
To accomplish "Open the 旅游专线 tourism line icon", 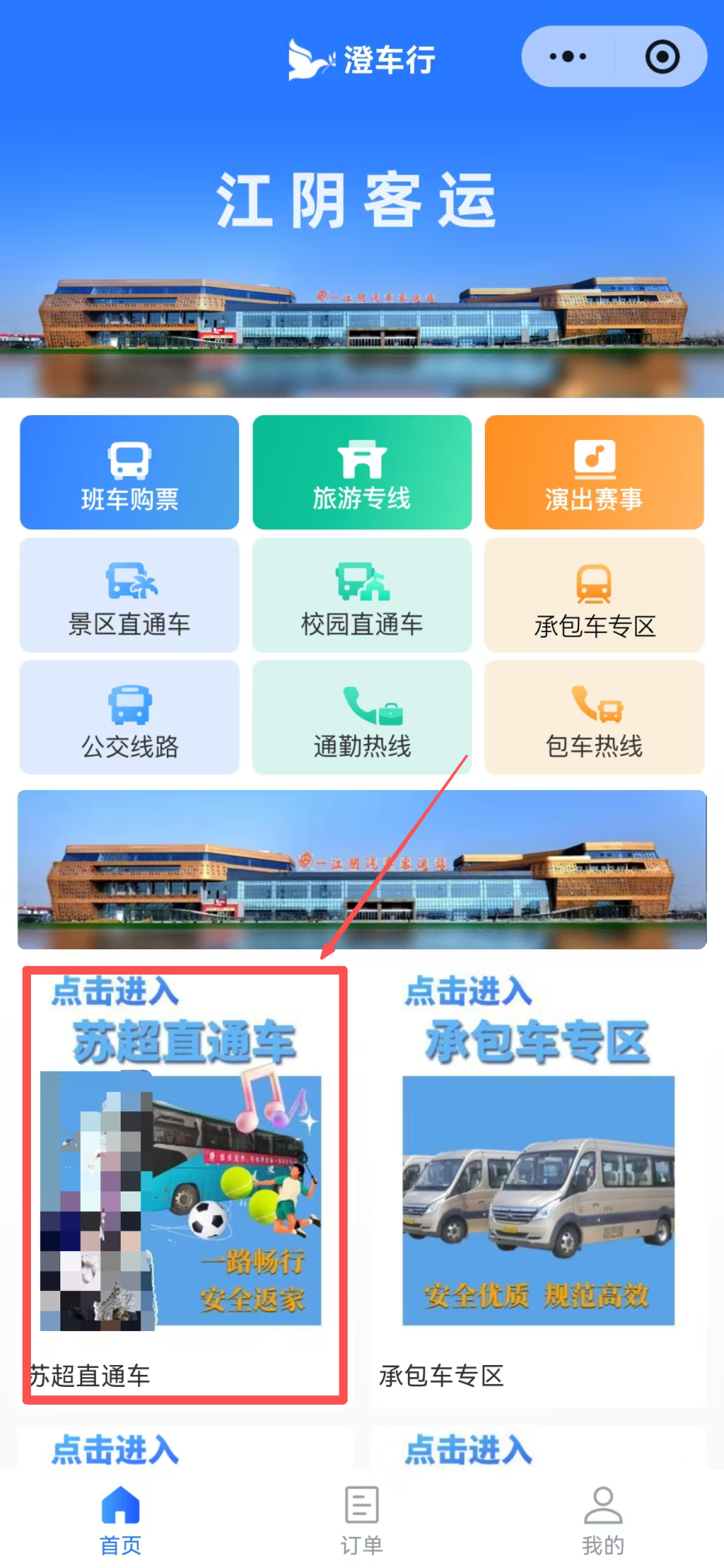I will pos(361,472).
